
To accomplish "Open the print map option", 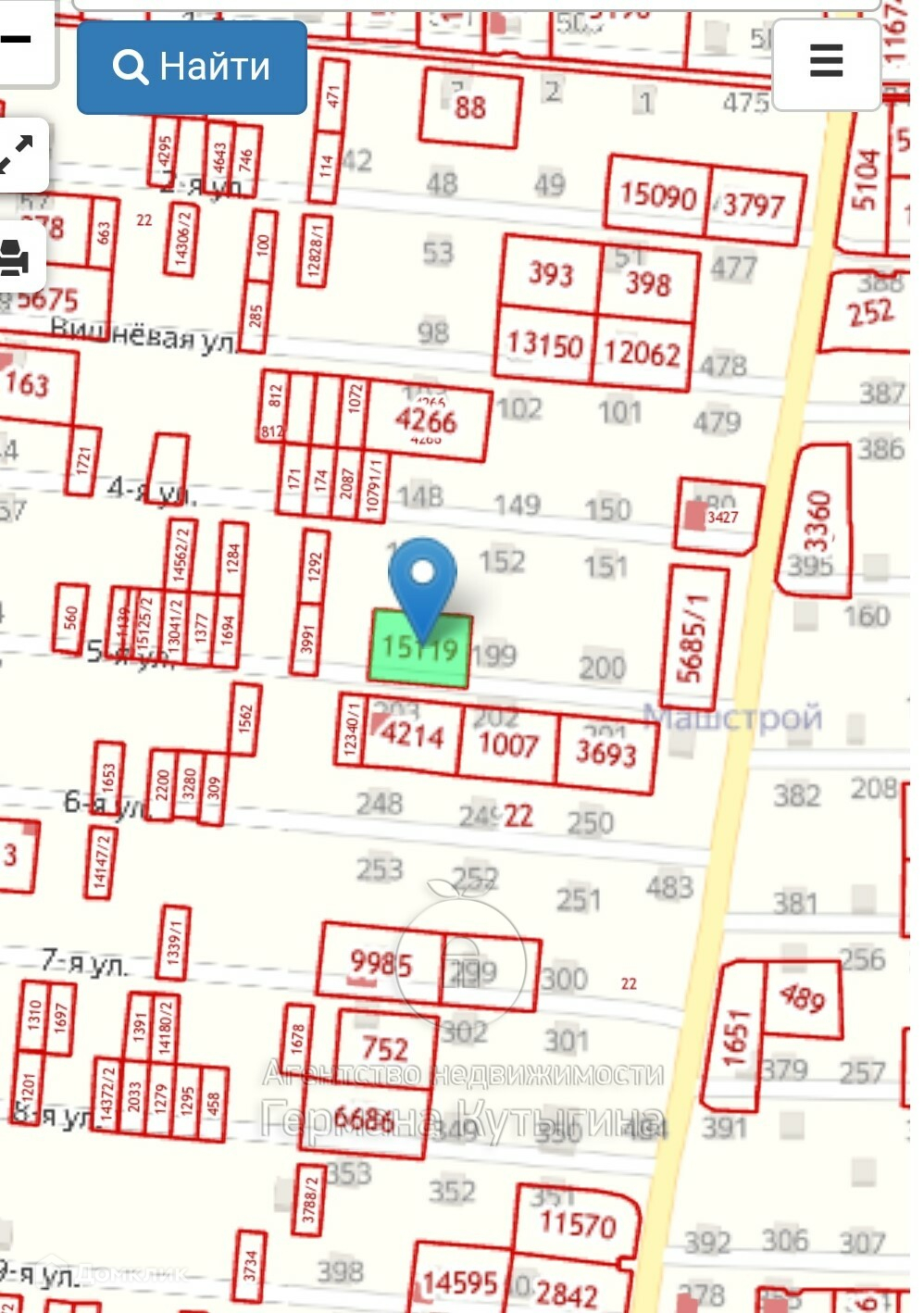I will click(x=15, y=257).
